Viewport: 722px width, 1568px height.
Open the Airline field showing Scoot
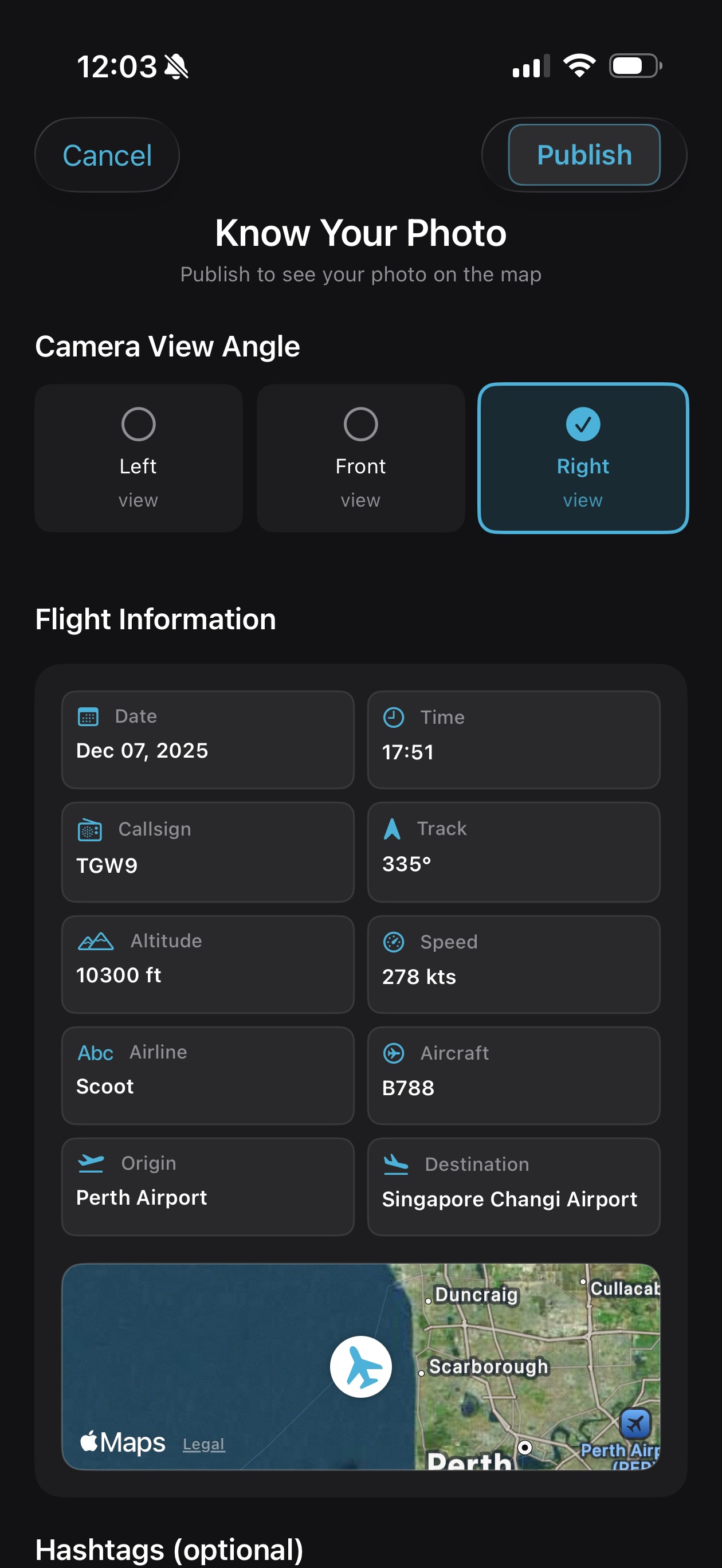tap(207, 1075)
